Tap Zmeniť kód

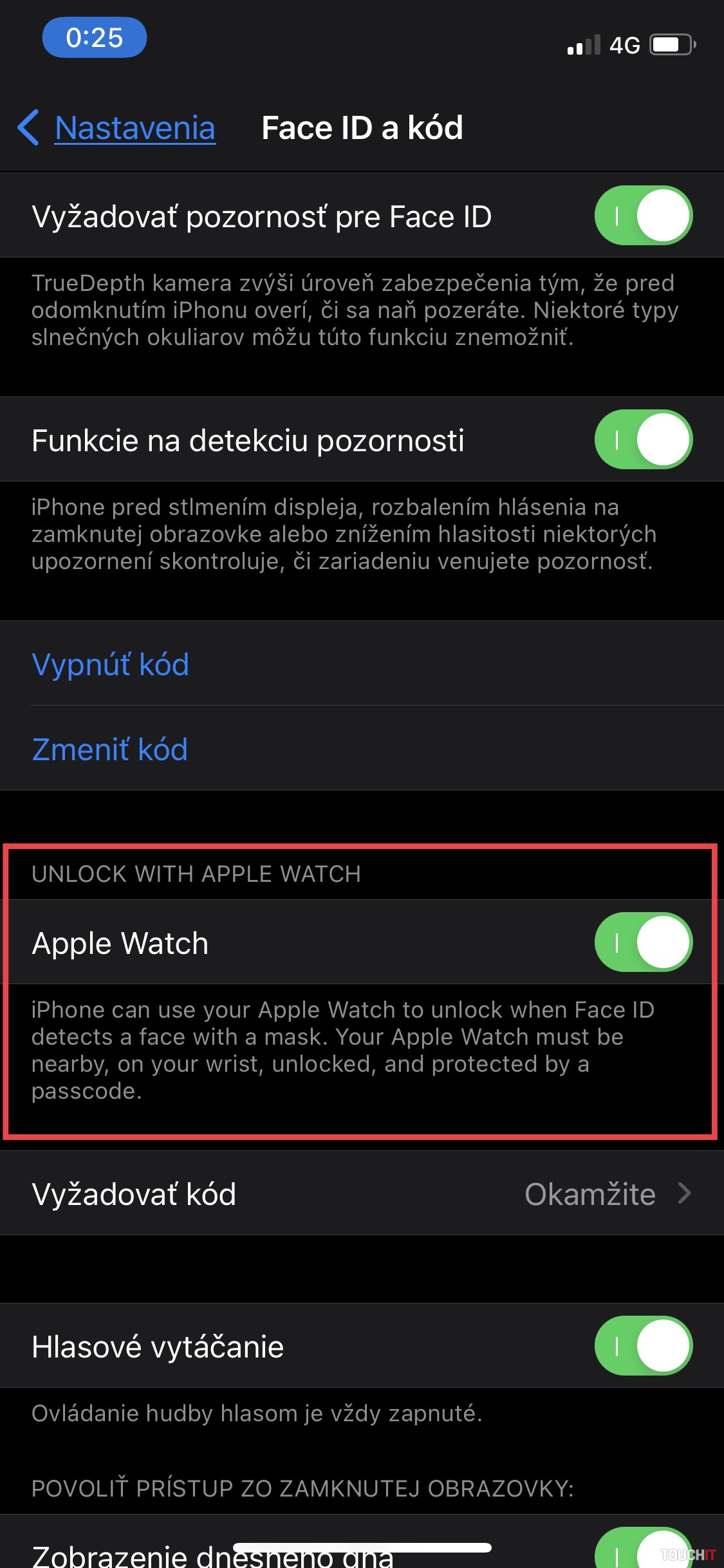pyautogui.click(x=109, y=749)
